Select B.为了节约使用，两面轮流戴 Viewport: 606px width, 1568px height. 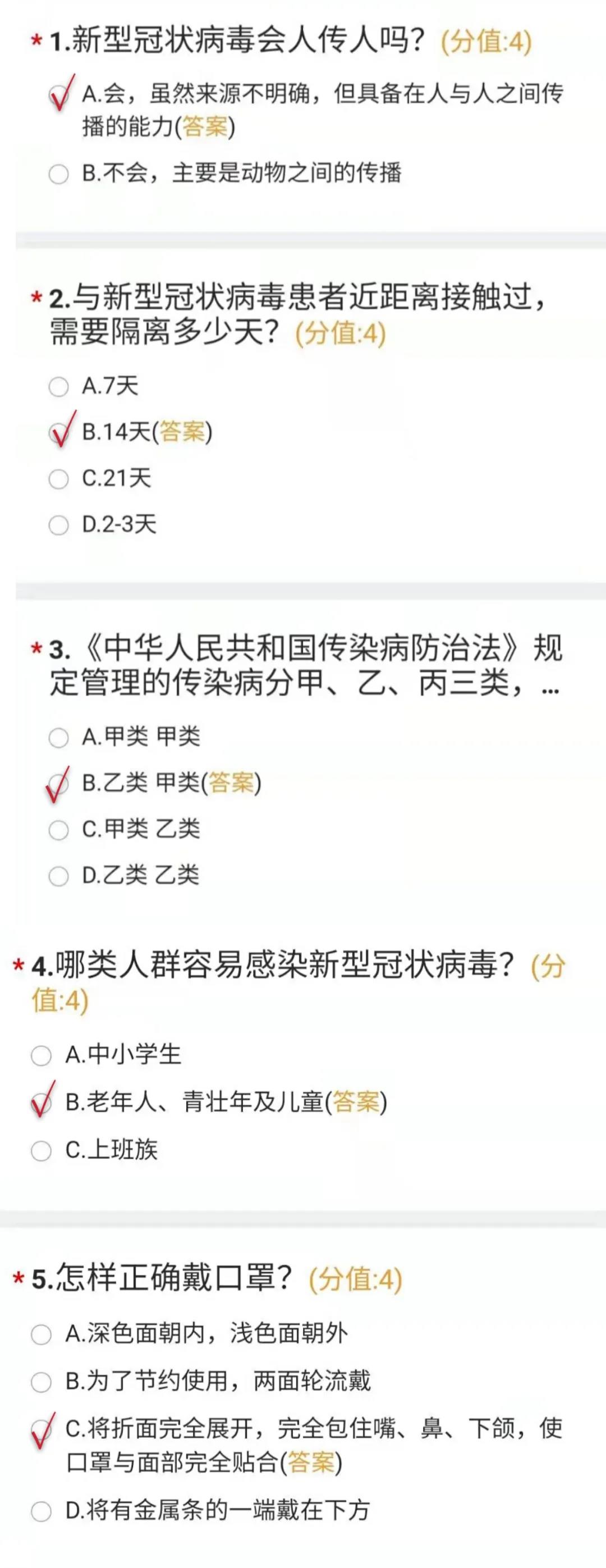(x=42, y=1382)
